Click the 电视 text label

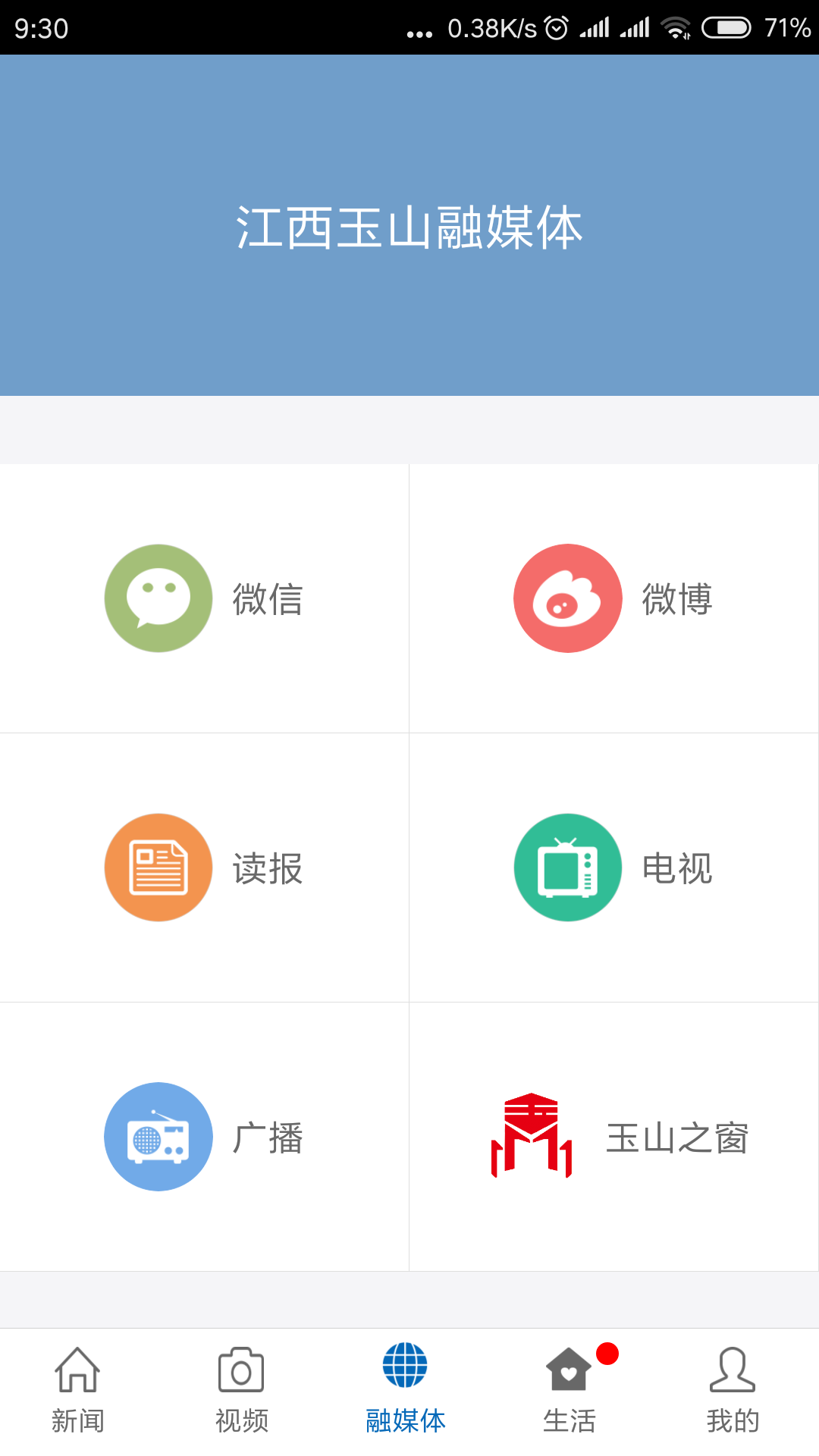676,868
